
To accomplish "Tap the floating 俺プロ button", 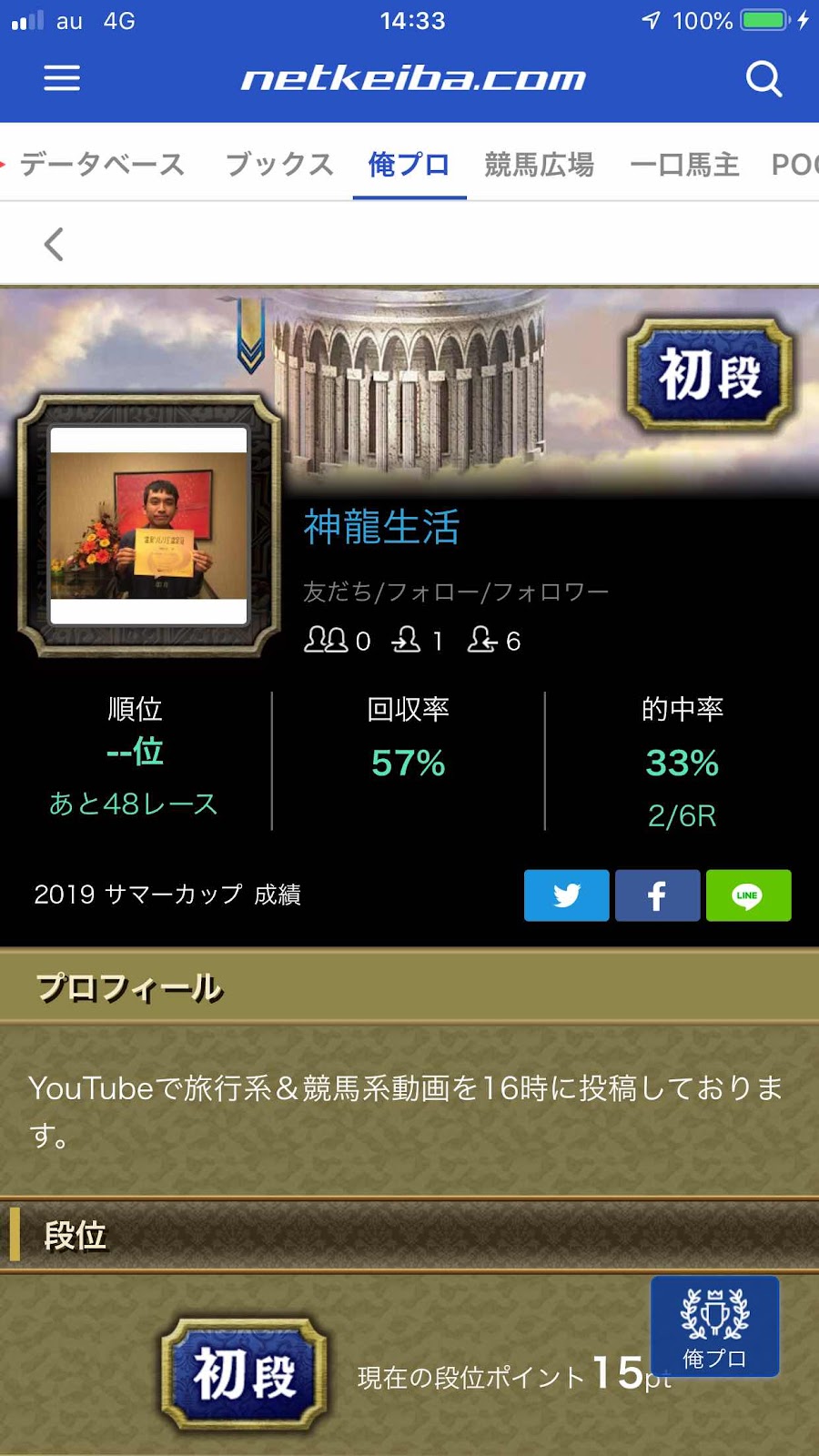I will [x=714, y=1326].
